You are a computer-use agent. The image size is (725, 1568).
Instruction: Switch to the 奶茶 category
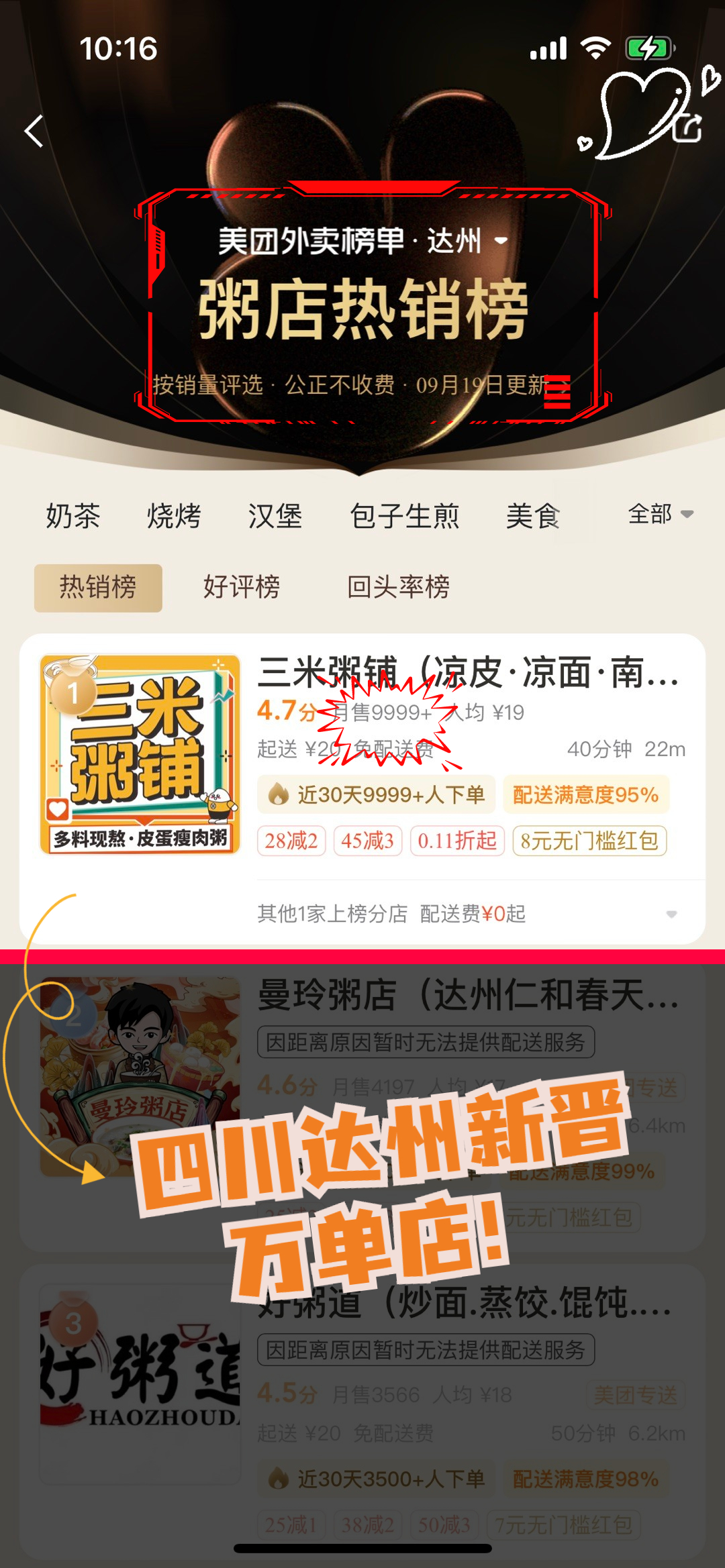72,516
